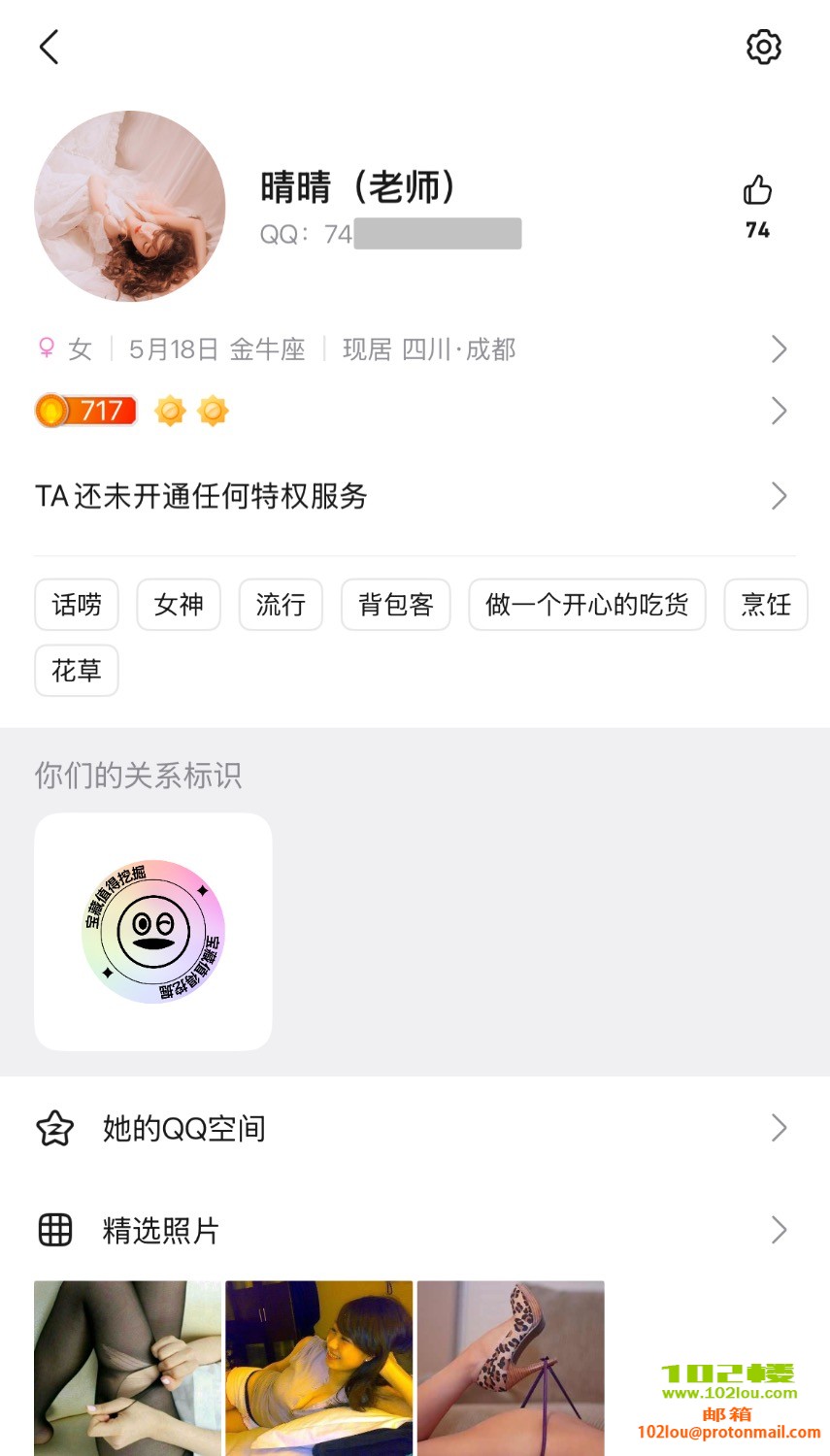View the middle featured photo
Screen dimensions: 830x1456
[319, 1368]
